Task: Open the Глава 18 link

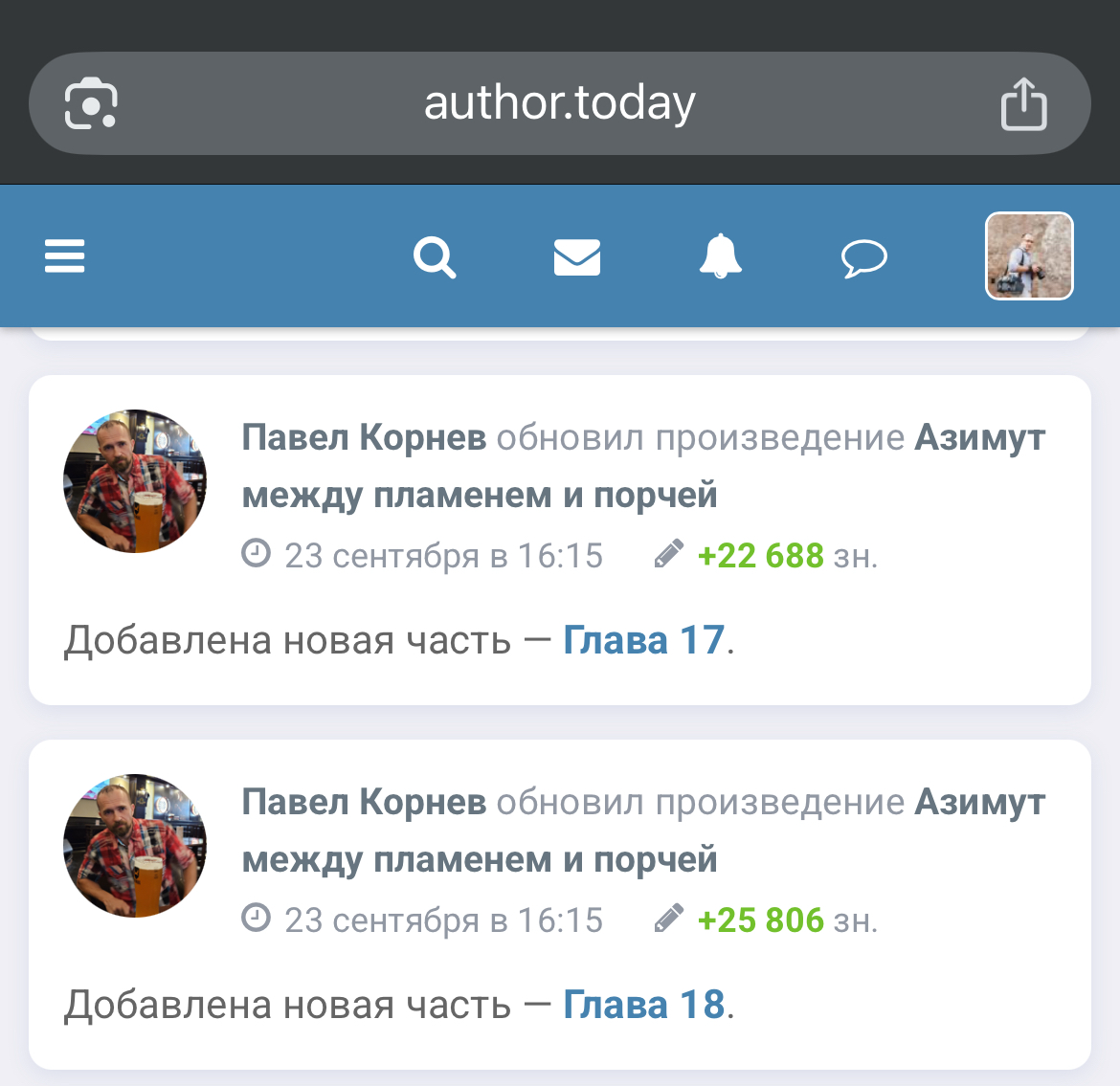Action: [642, 1005]
